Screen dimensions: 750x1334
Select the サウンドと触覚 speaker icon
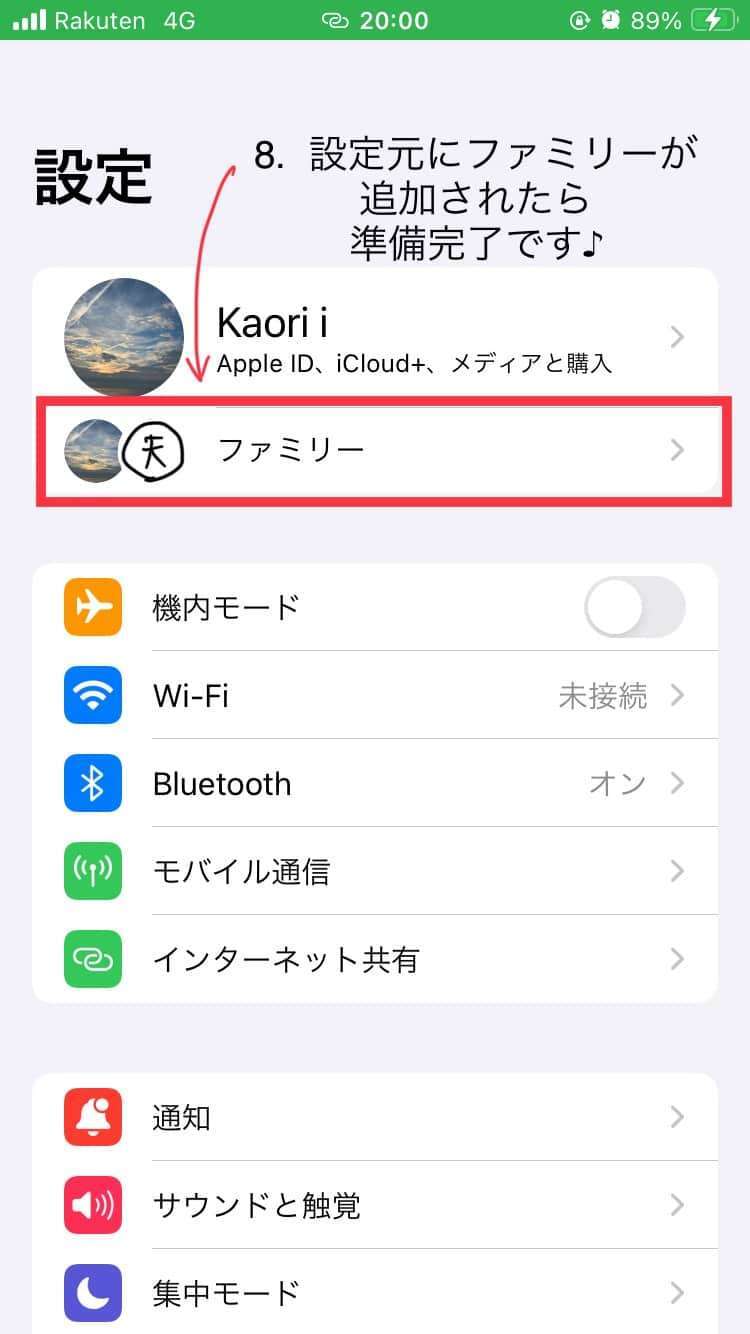(x=93, y=1206)
